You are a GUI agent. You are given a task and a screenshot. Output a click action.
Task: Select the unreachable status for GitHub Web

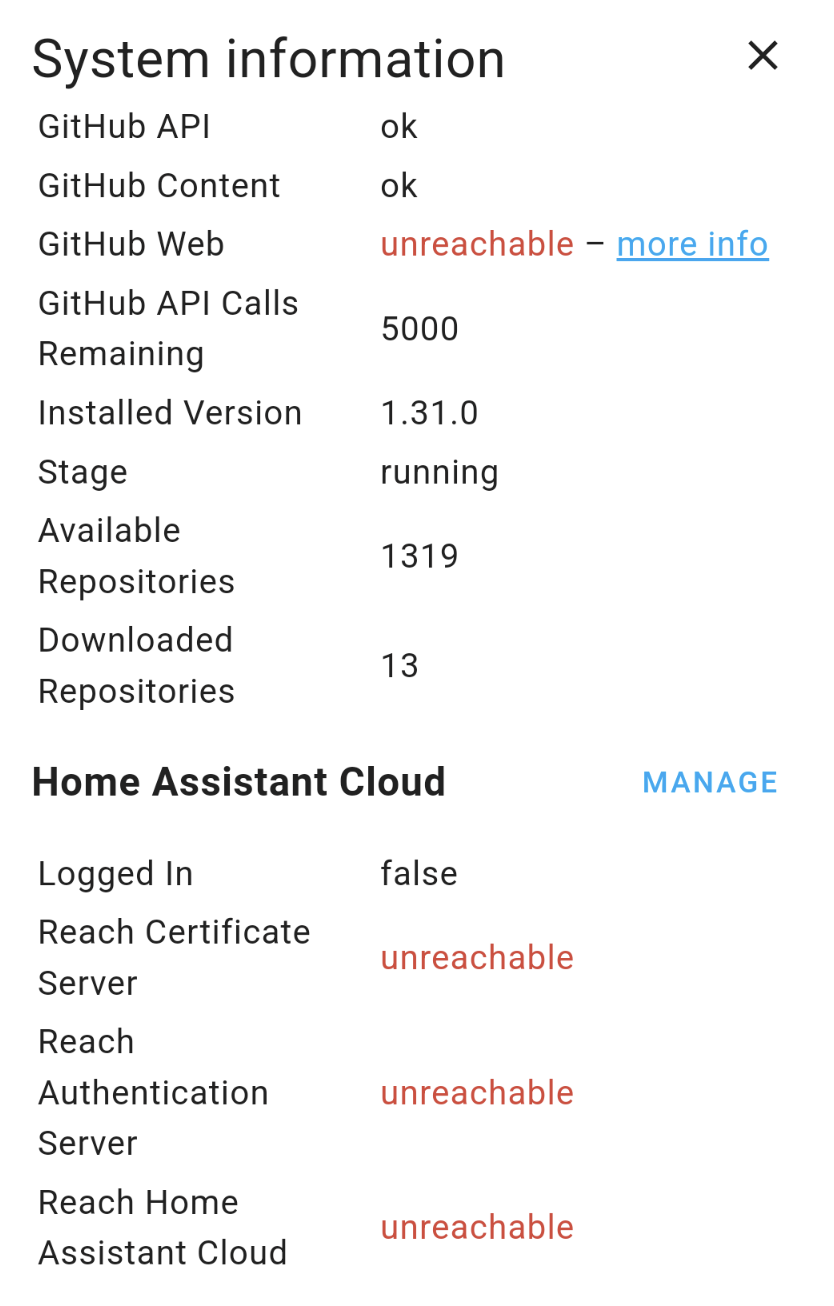(x=477, y=244)
